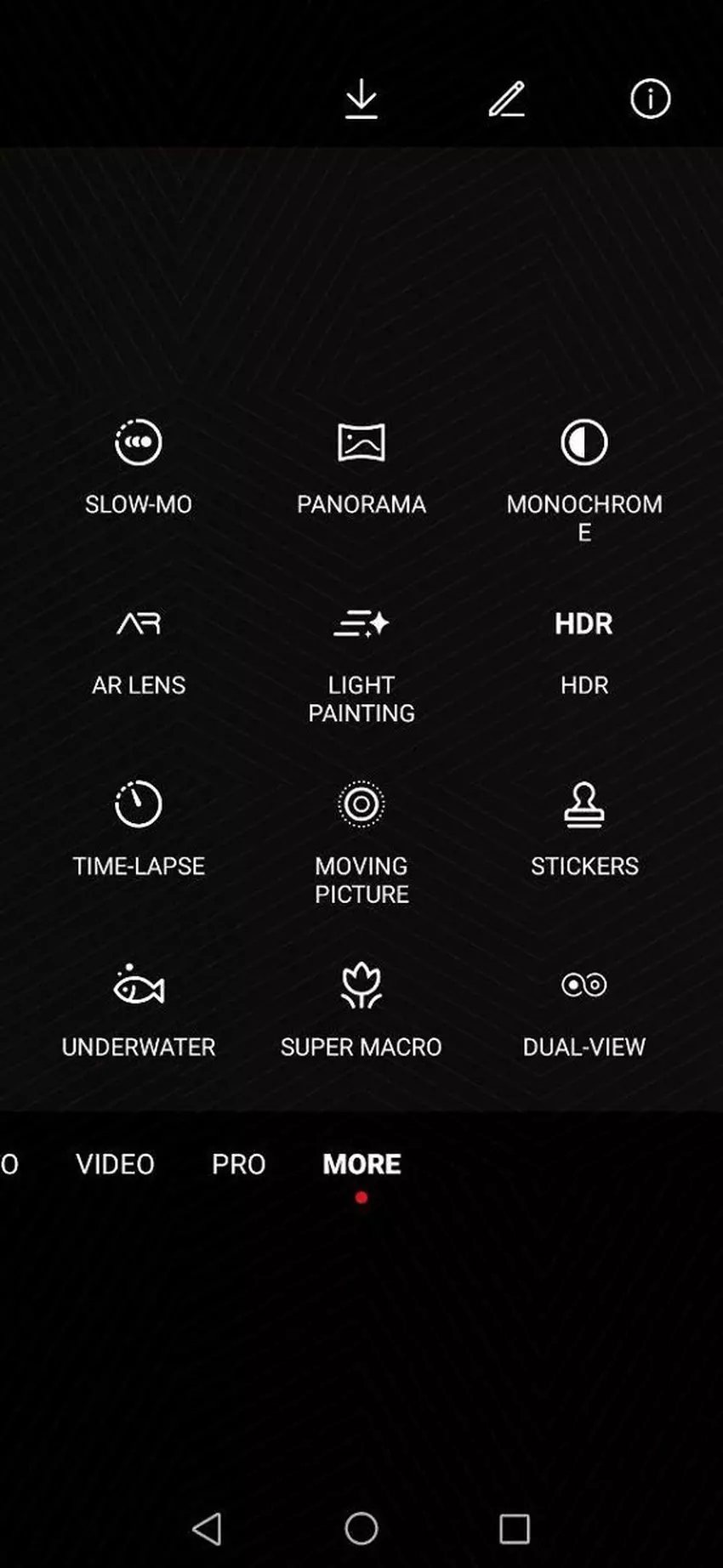Open the edit pencil icon
The height and width of the screenshot is (1568, 723).
tap(507, 99)
